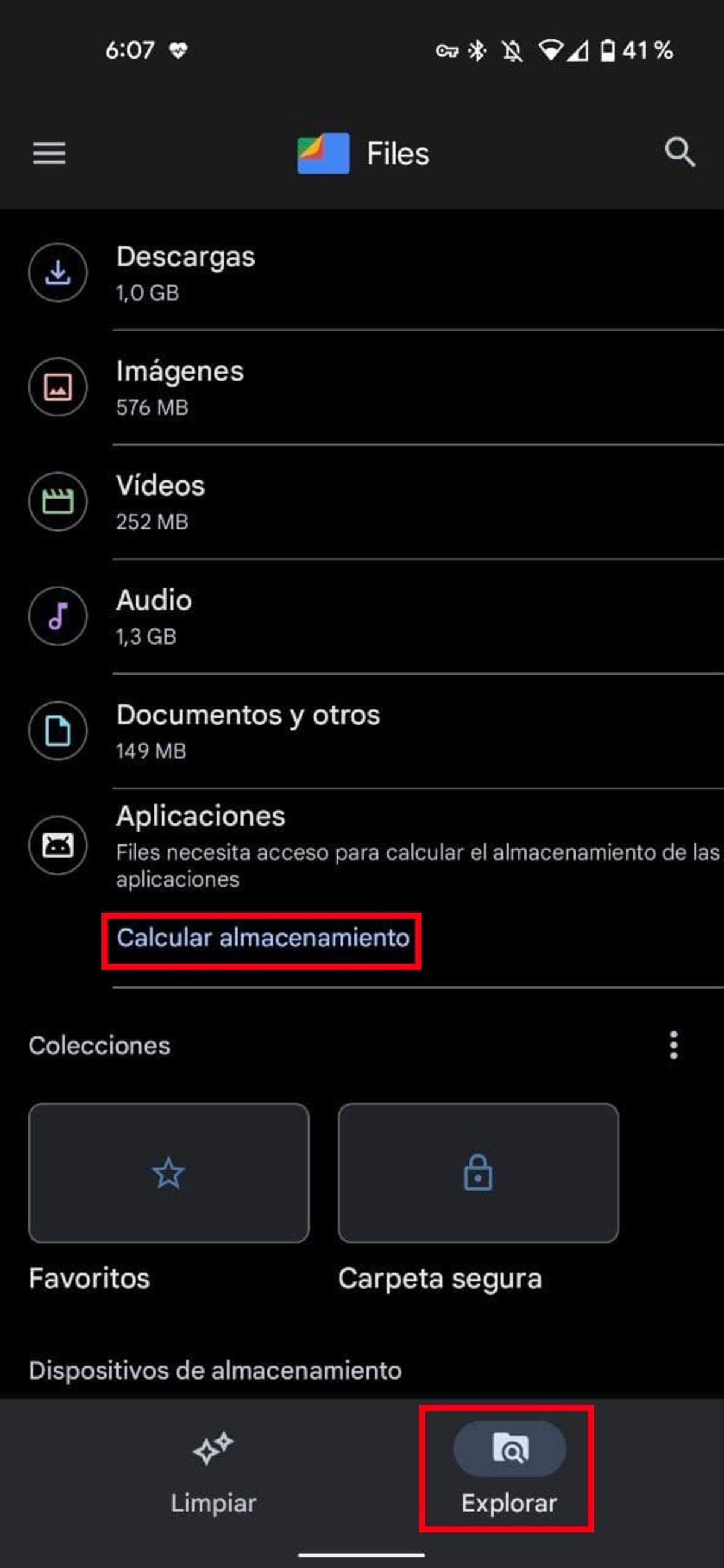Open the Vídeos category
Viewport: 724px width, 1568px height.
click(362, 502)
